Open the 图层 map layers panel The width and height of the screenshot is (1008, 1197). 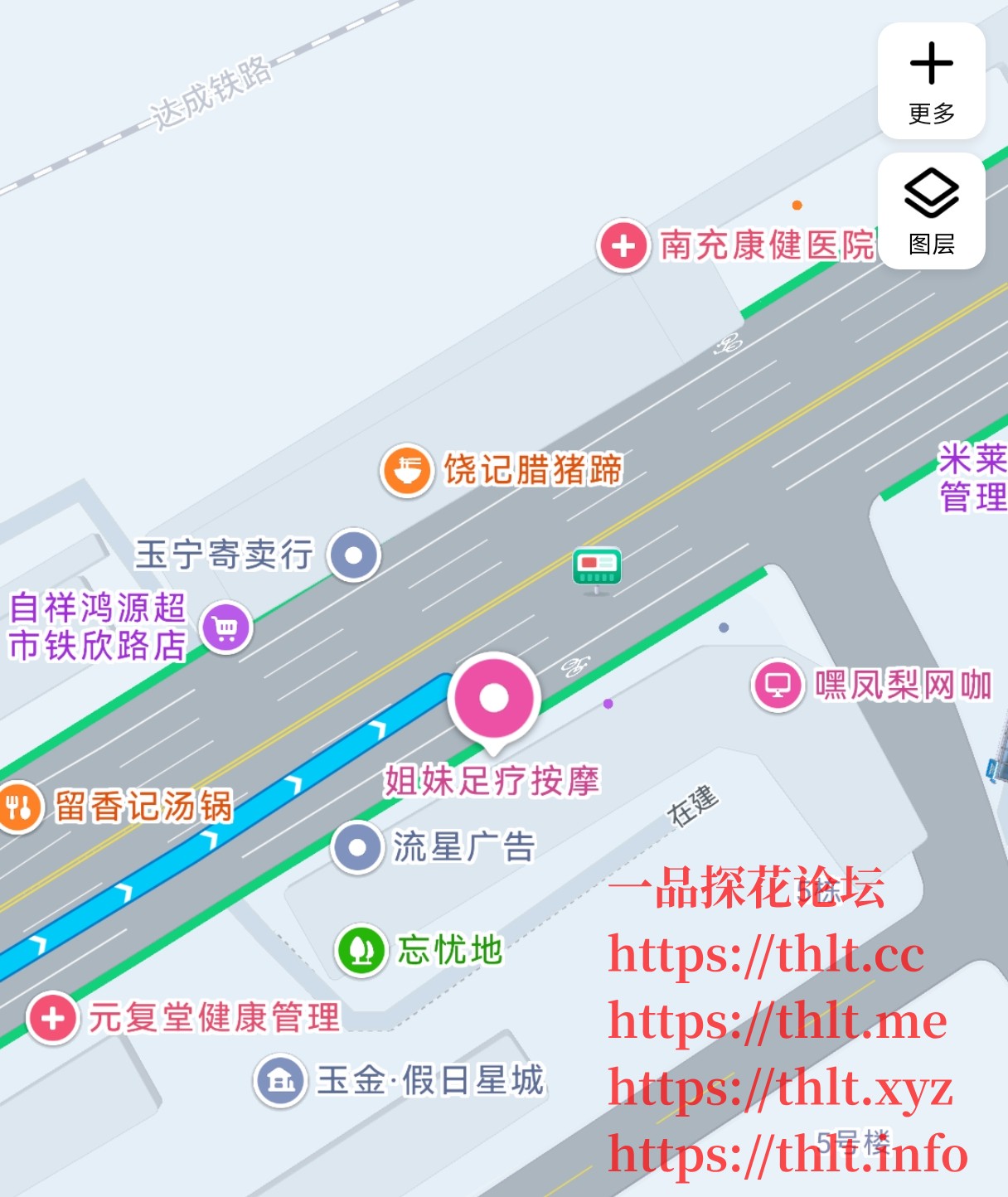(931, 211)
